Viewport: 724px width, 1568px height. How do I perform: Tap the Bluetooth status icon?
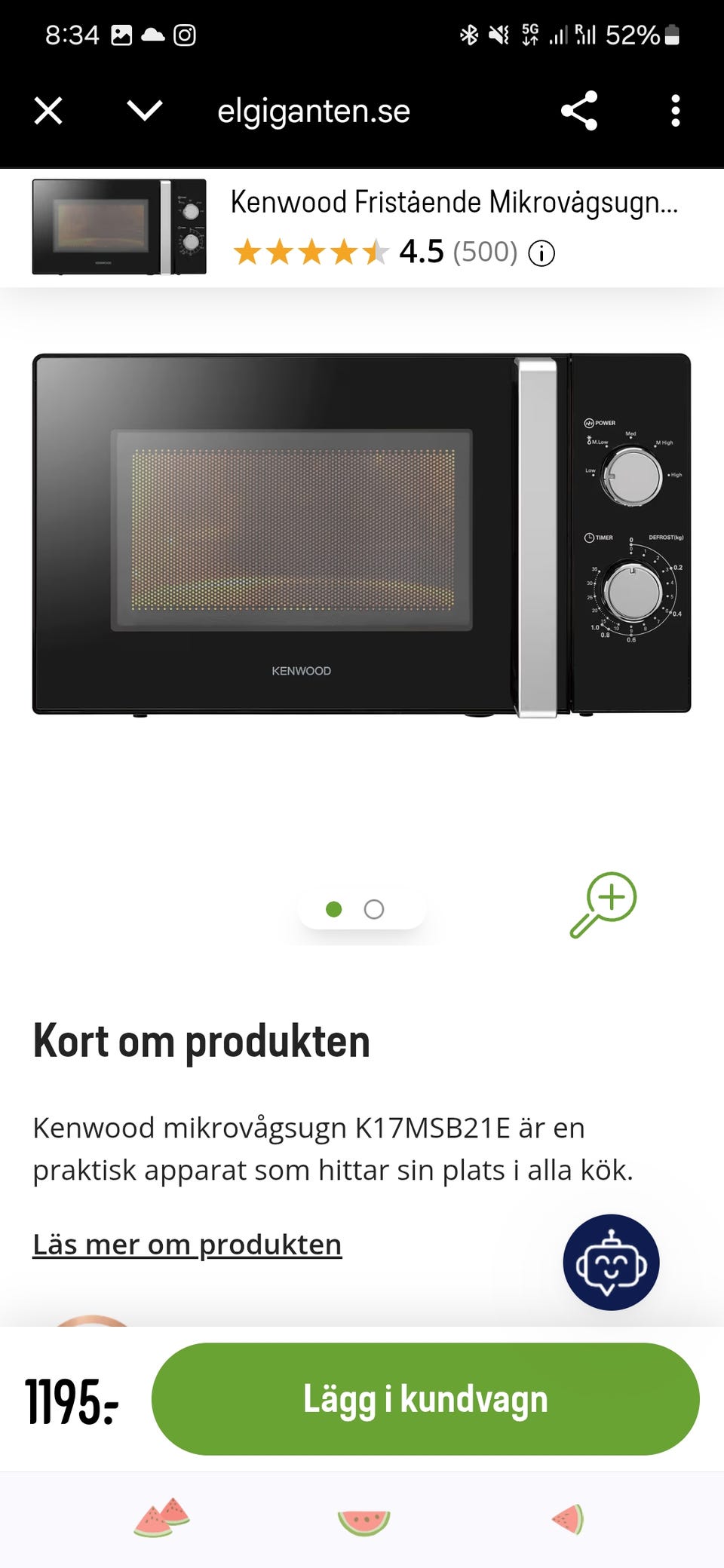pyautogui.click(x=469, y=34)
